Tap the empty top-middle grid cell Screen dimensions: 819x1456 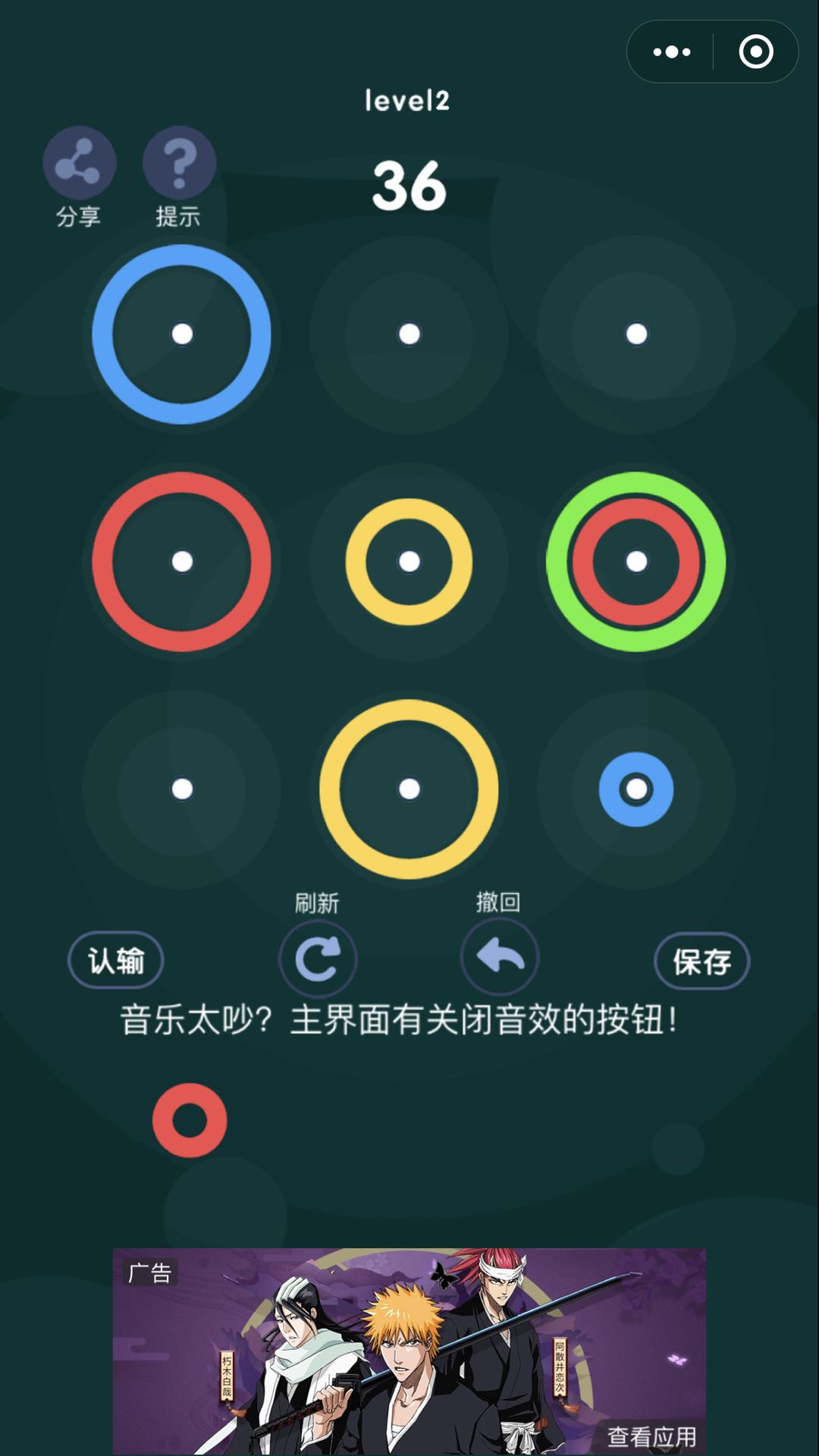(409, 334)
